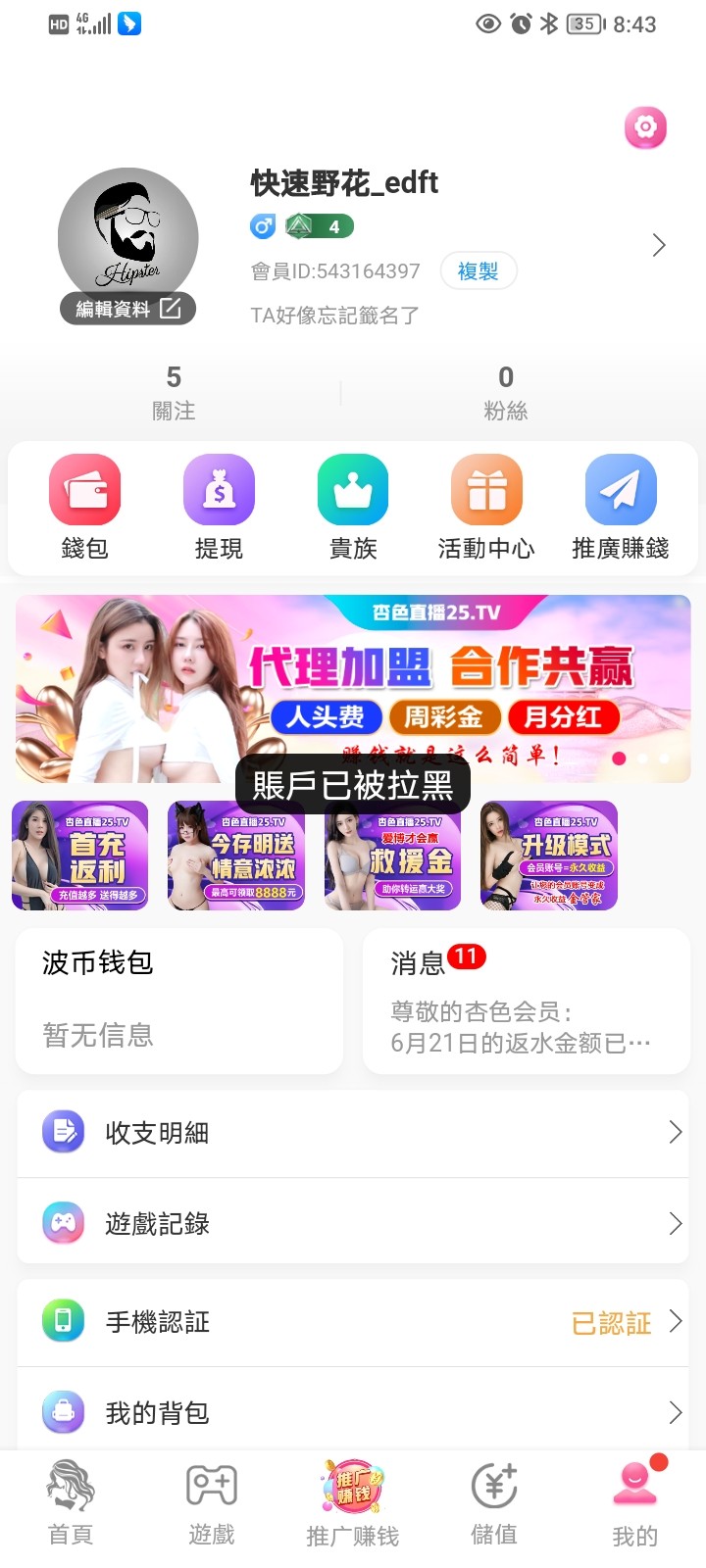Open 推廣賺錢 promotion
706x1568 pixels.
[621, 507]
